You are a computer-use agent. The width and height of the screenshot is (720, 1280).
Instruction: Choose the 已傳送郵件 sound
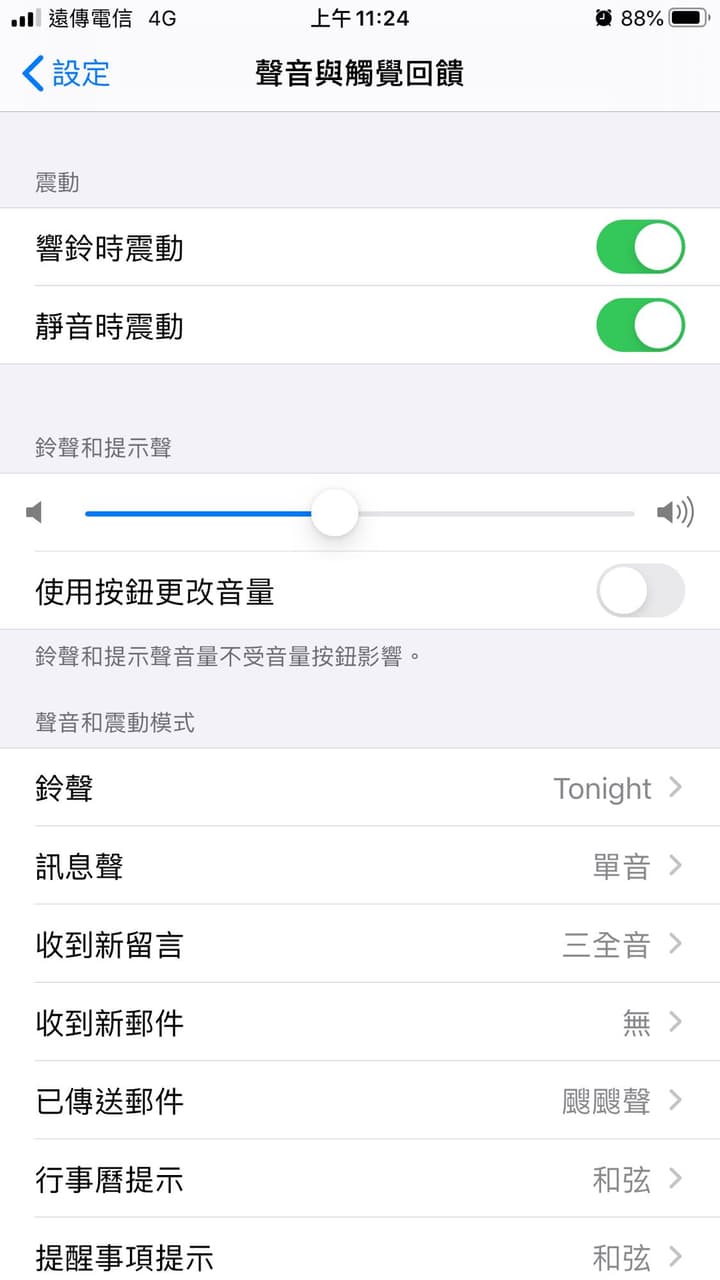(360, 1100)
